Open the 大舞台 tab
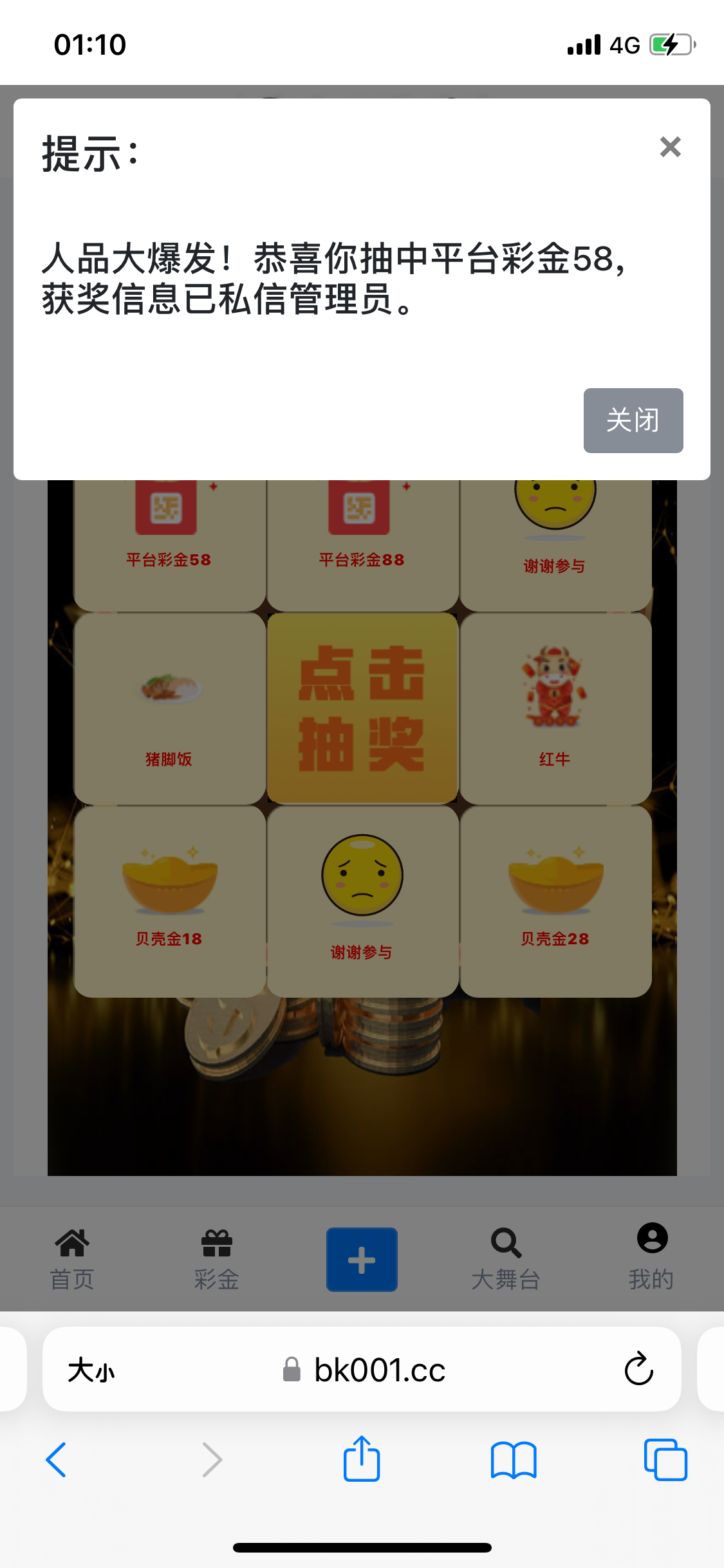 pyautogui.click(x=506, y=1258)
